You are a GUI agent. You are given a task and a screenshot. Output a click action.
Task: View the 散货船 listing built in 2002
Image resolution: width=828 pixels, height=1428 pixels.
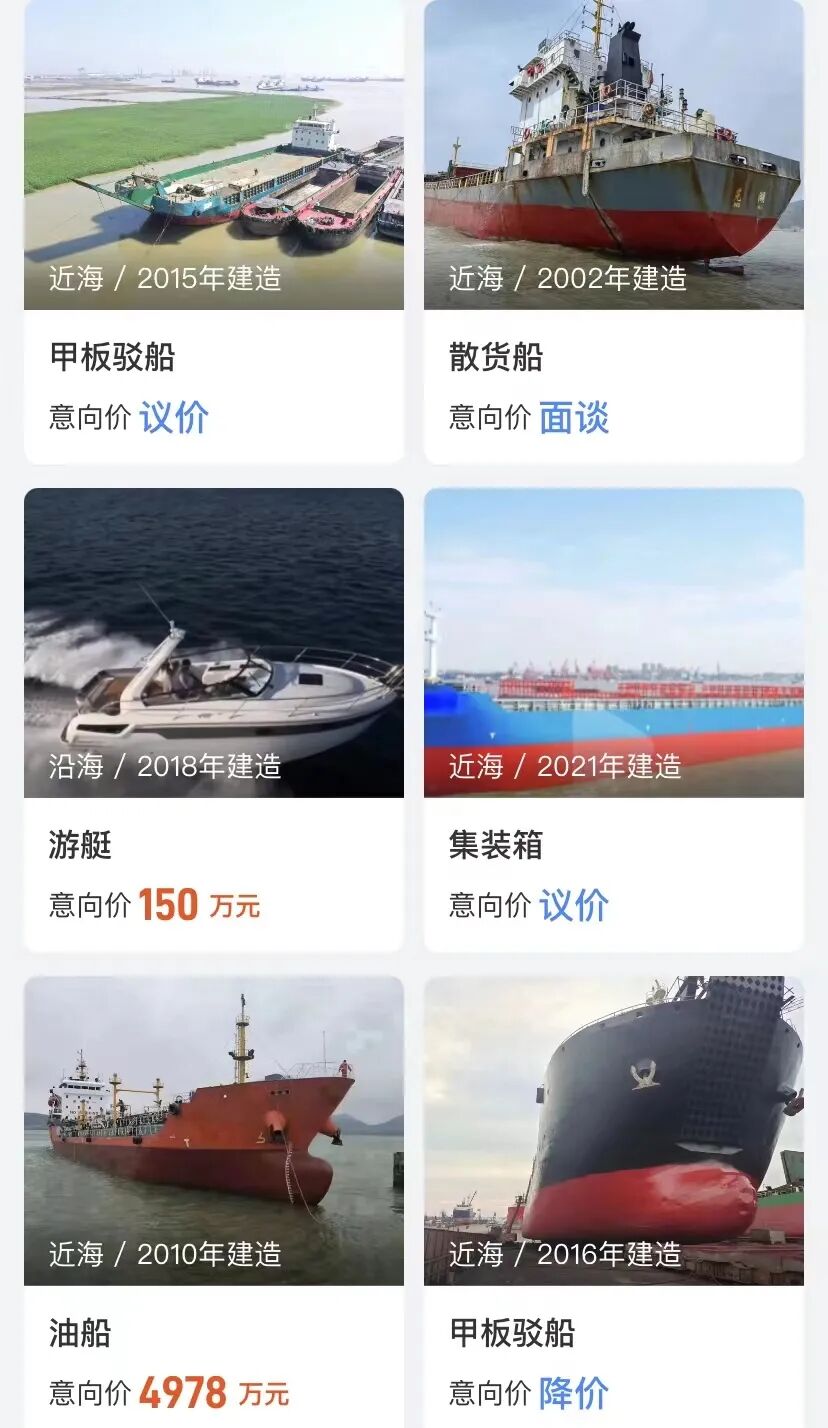[614, 230]
